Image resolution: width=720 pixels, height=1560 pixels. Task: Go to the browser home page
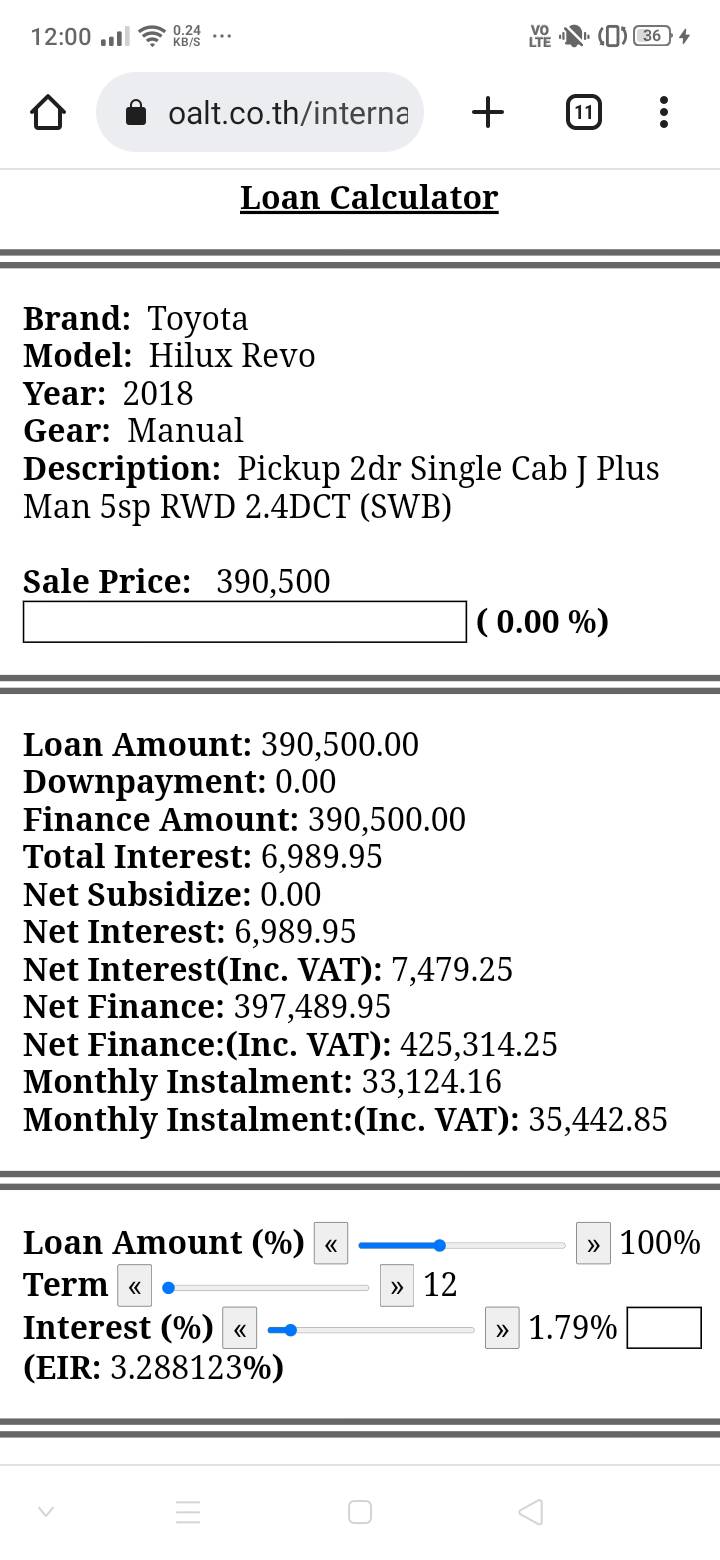(x=48, y=113)
